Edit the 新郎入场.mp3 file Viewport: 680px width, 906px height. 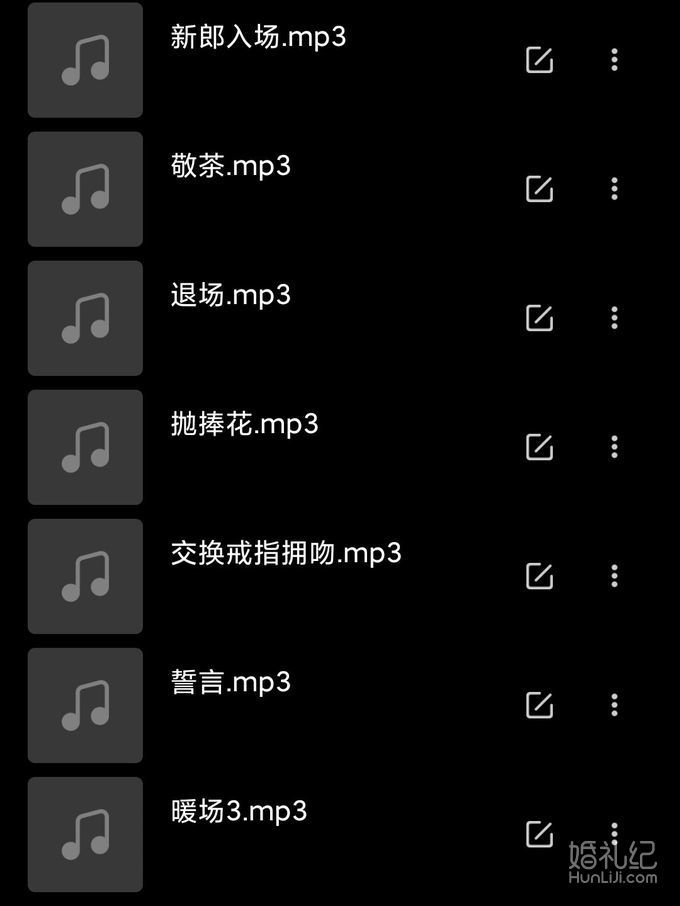pos(539,60)
